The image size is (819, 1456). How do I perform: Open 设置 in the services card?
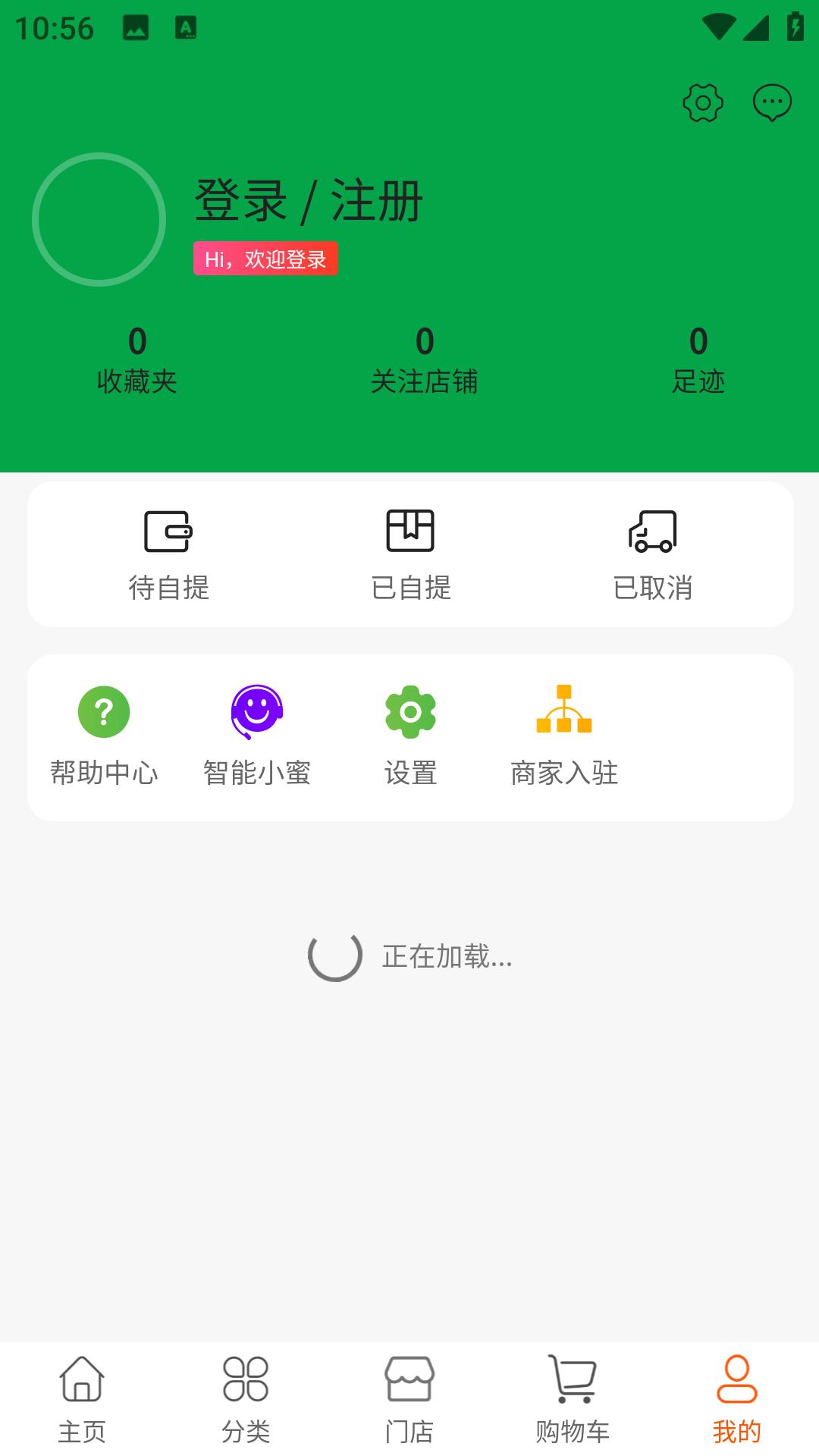pyautogui.click(x=410, y=736)
